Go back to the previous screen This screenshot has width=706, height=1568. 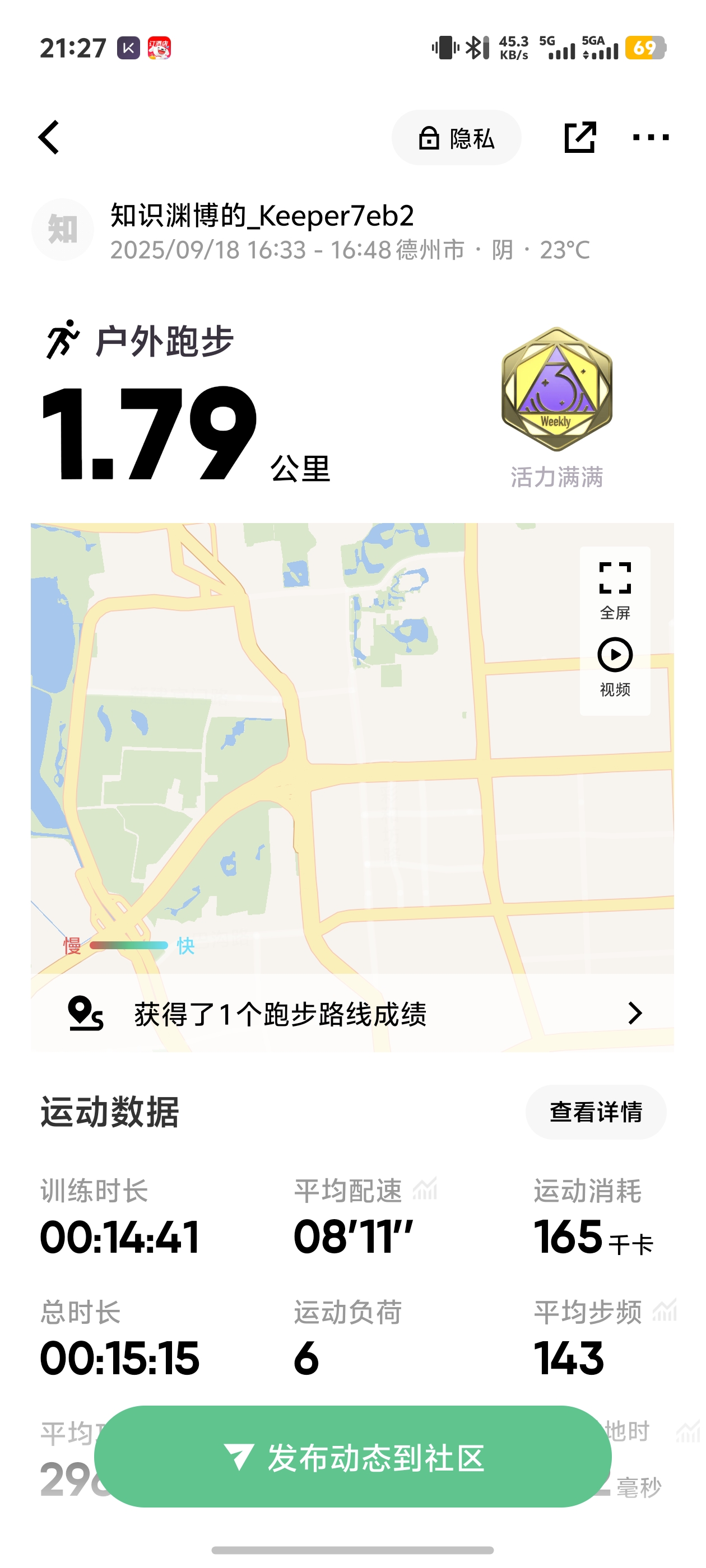pyautogui.click(x=50, y=138)
